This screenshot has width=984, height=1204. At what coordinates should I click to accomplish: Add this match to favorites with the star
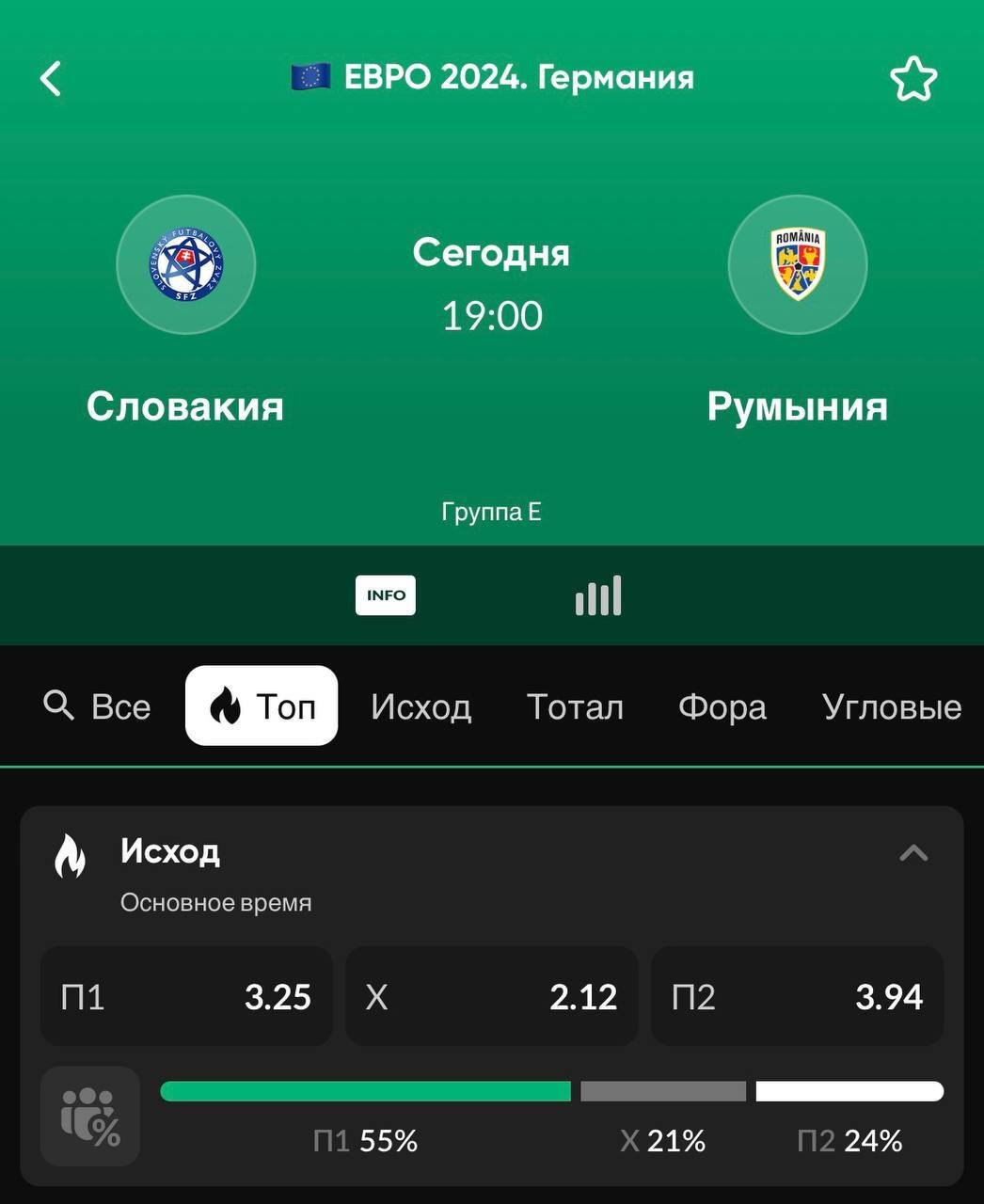click(913, 78)
